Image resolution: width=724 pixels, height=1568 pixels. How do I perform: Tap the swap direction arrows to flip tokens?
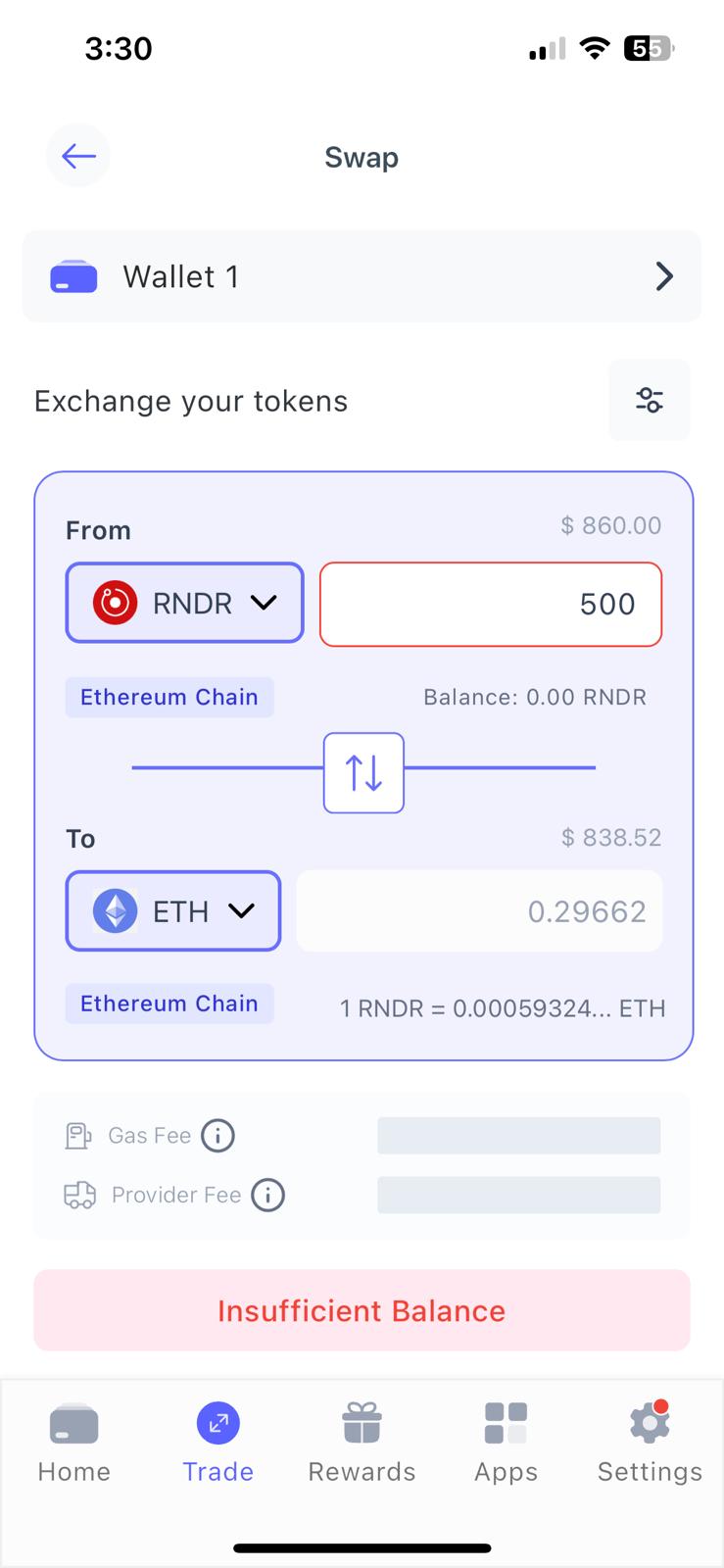click(x=363, y=772)
